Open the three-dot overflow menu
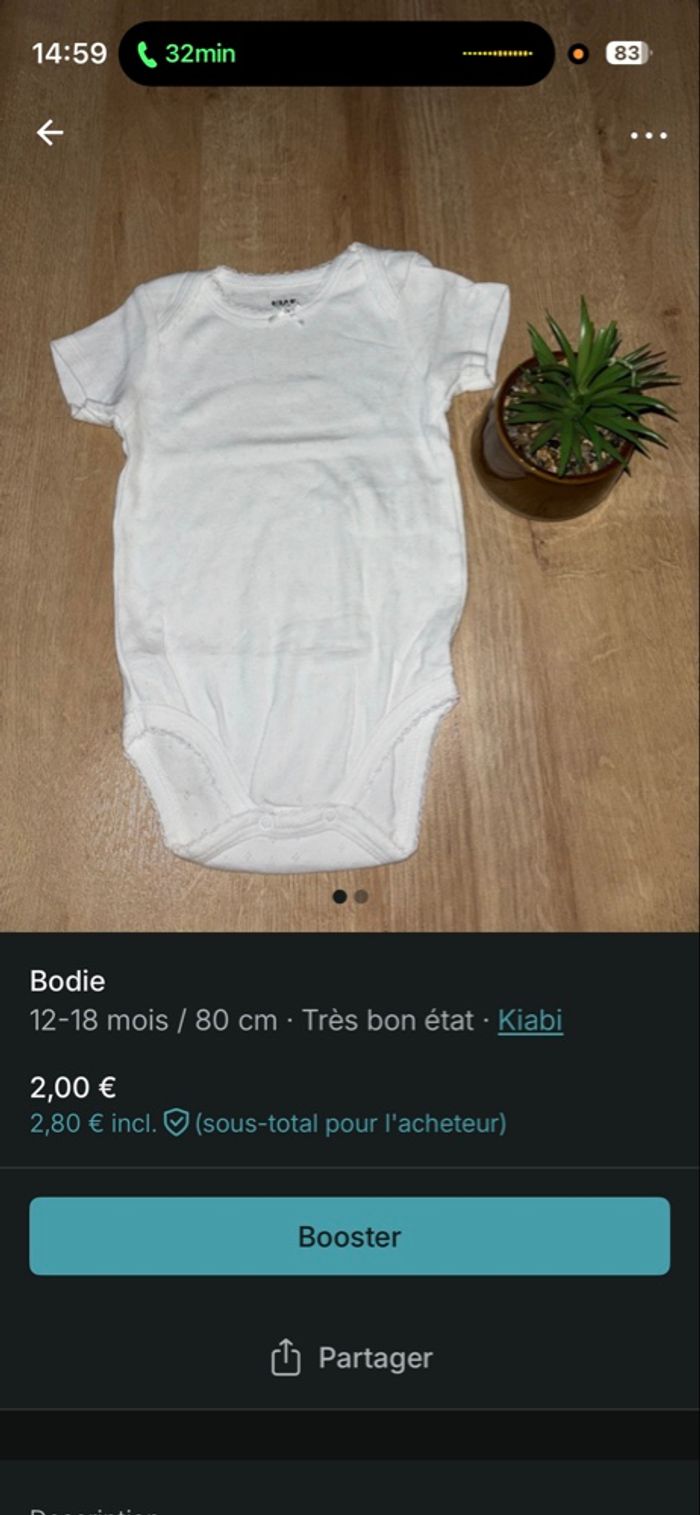700x1515 pixels. coord(648,136)
